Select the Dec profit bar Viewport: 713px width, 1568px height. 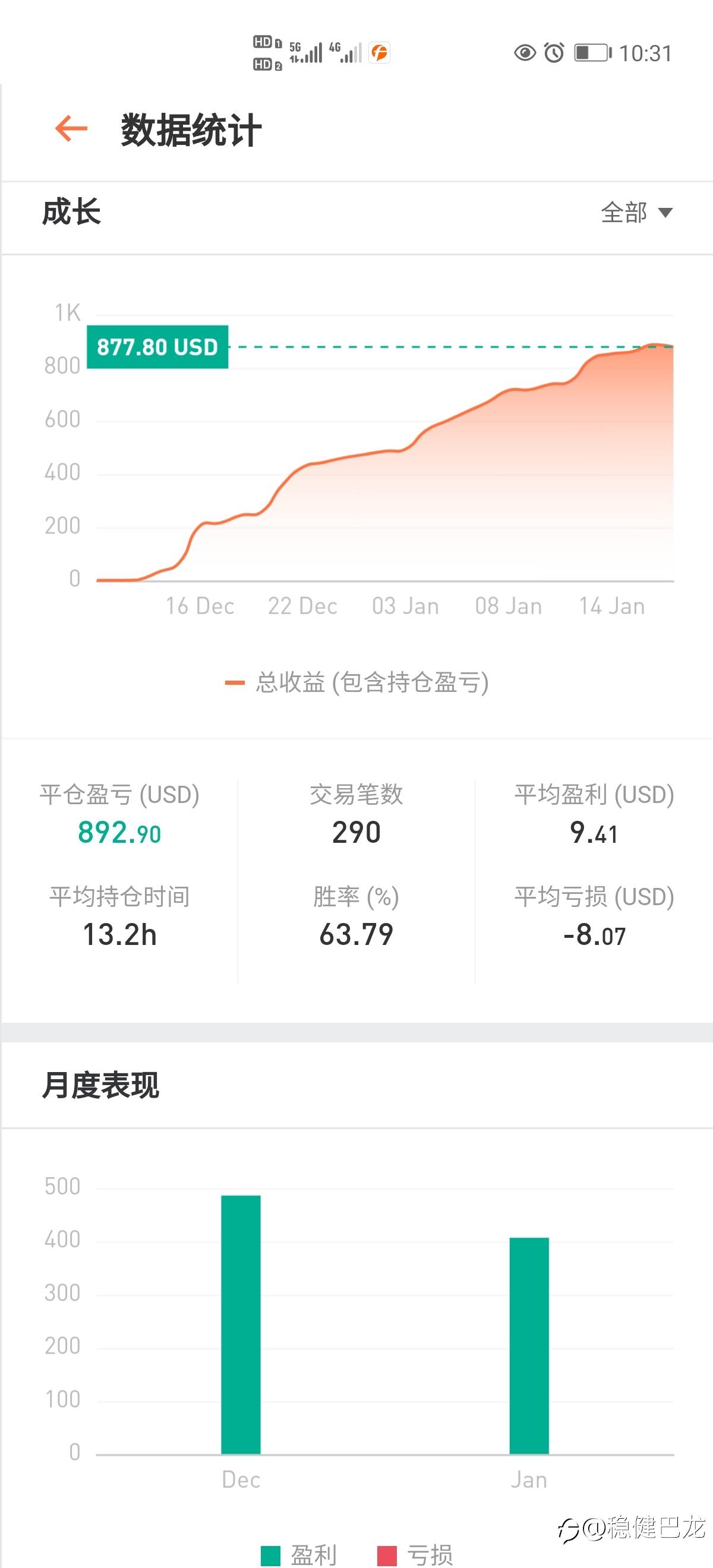(x=241, y=1324)
